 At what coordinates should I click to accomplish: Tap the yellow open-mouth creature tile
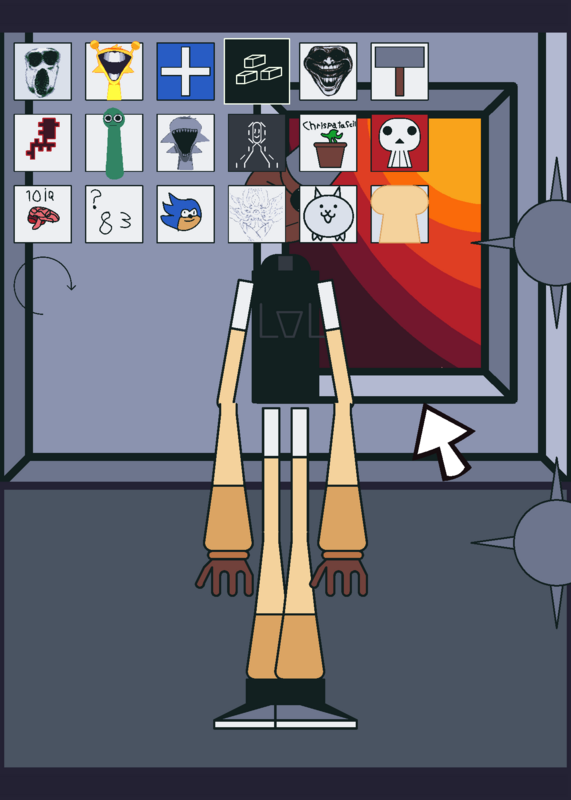pyautogui.click(x=114, y=71)
